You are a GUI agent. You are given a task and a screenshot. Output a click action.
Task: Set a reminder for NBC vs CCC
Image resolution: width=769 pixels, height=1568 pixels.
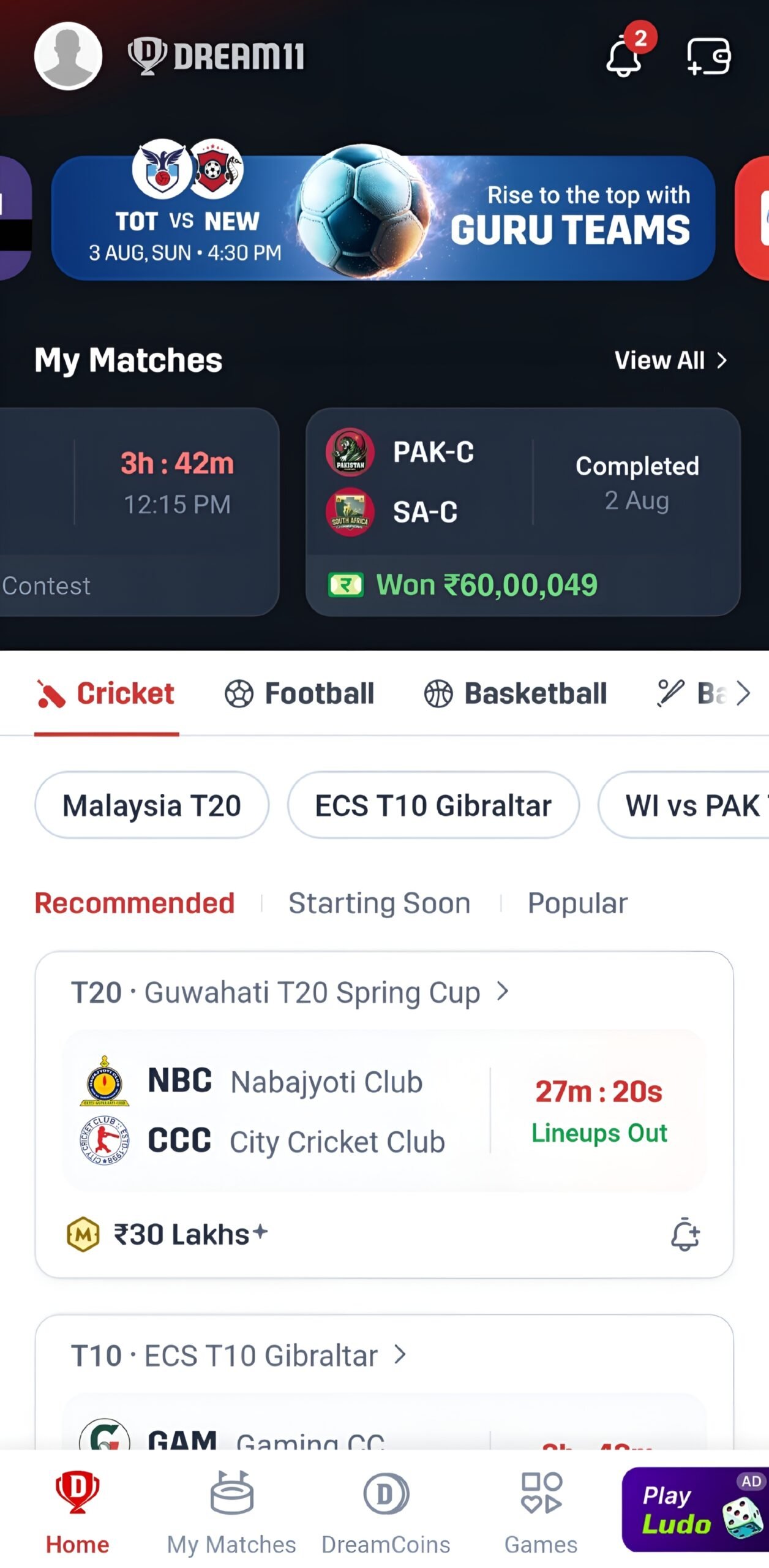tap(685, 1234)
